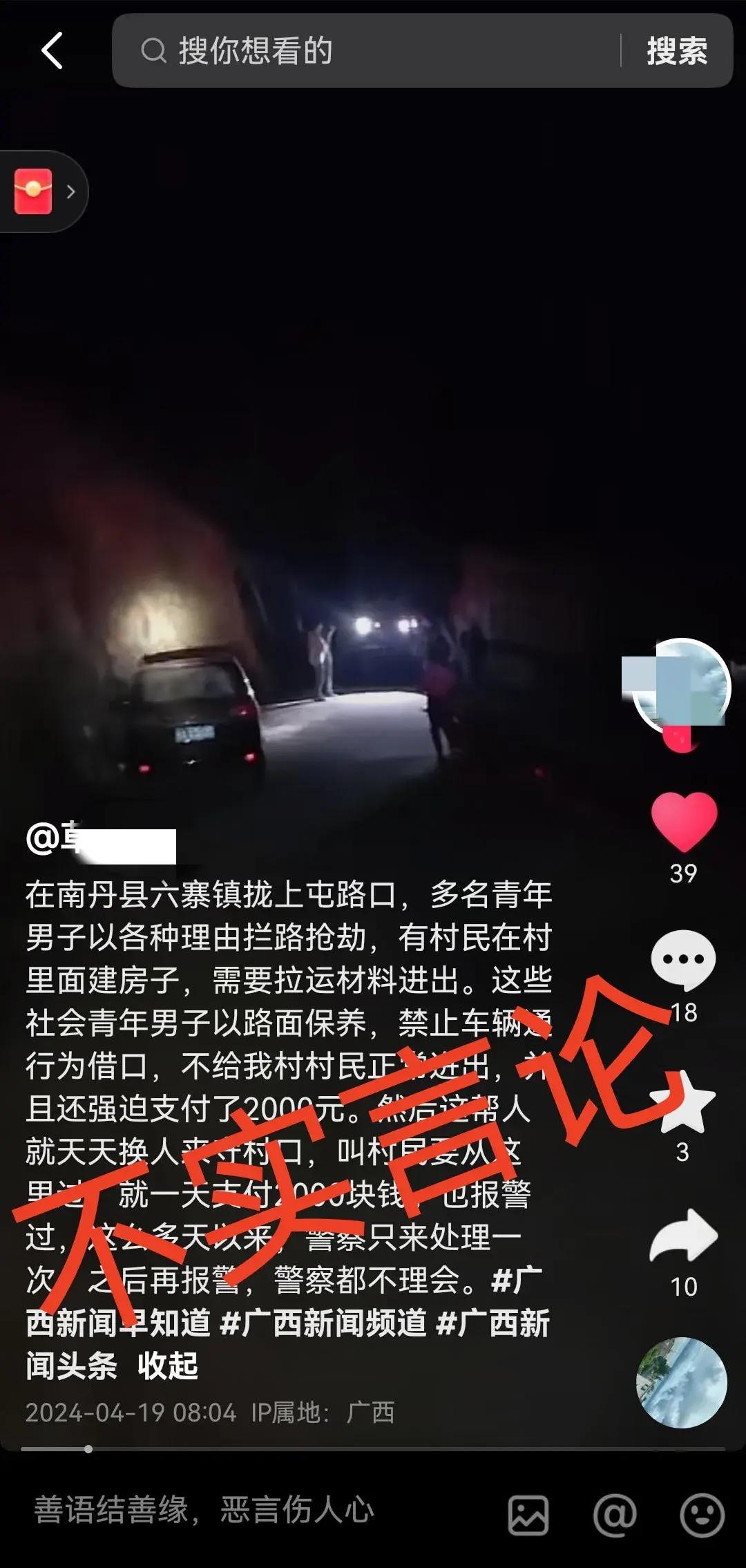Screen dimensions: 746x1568
Task: Collapse the caption with 收起
Action: [x=168, y=1366]
